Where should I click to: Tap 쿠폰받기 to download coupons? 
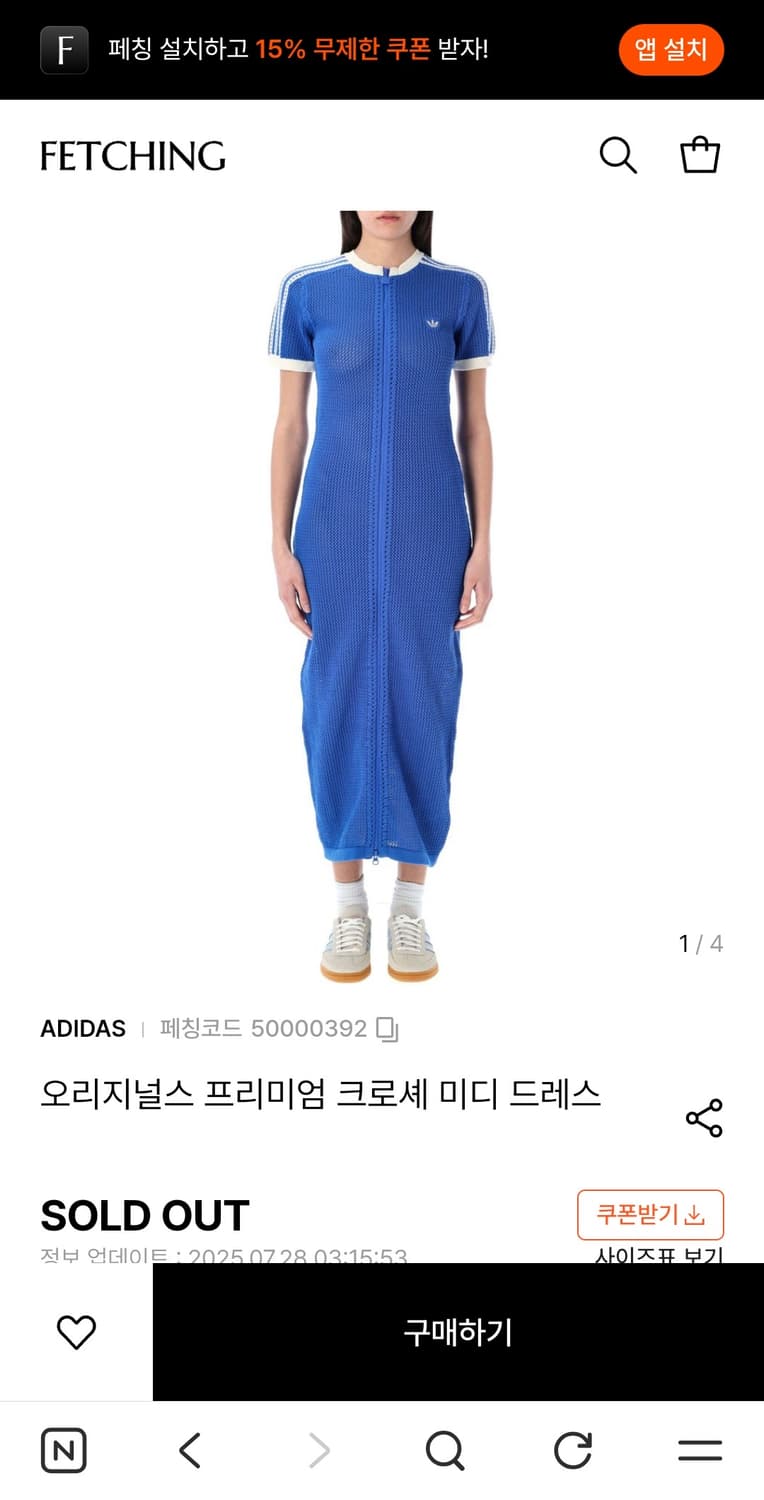[651, 1214]
